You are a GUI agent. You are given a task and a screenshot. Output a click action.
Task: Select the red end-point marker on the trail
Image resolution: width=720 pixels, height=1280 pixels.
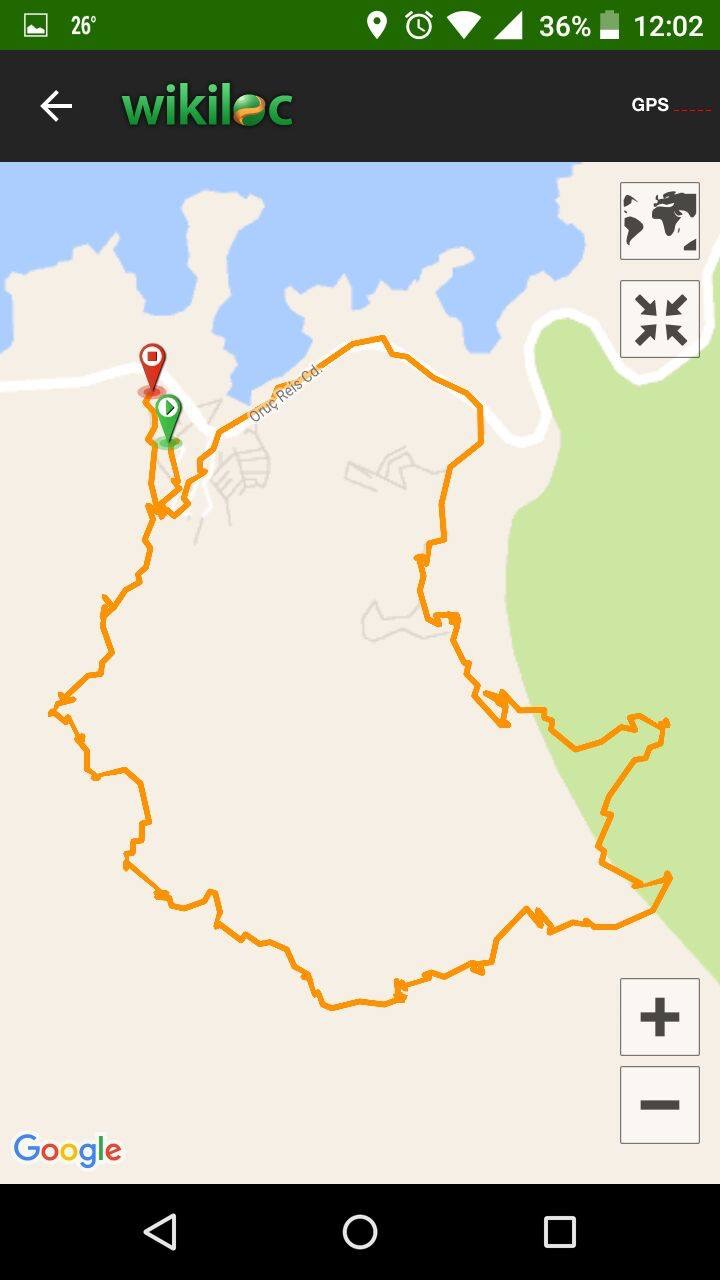pyautogui.click(x=152, y=370)
